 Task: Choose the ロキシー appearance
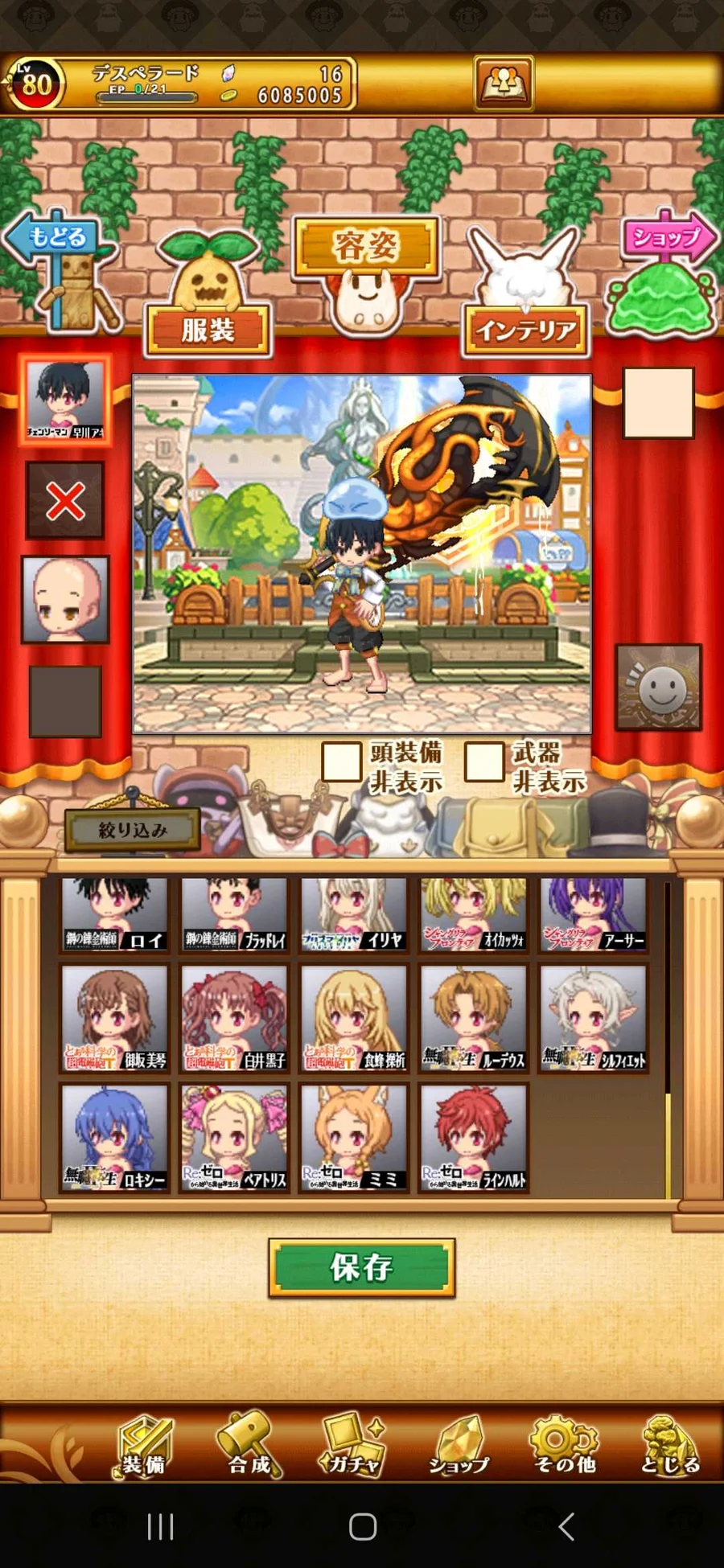pos(115,1138)
